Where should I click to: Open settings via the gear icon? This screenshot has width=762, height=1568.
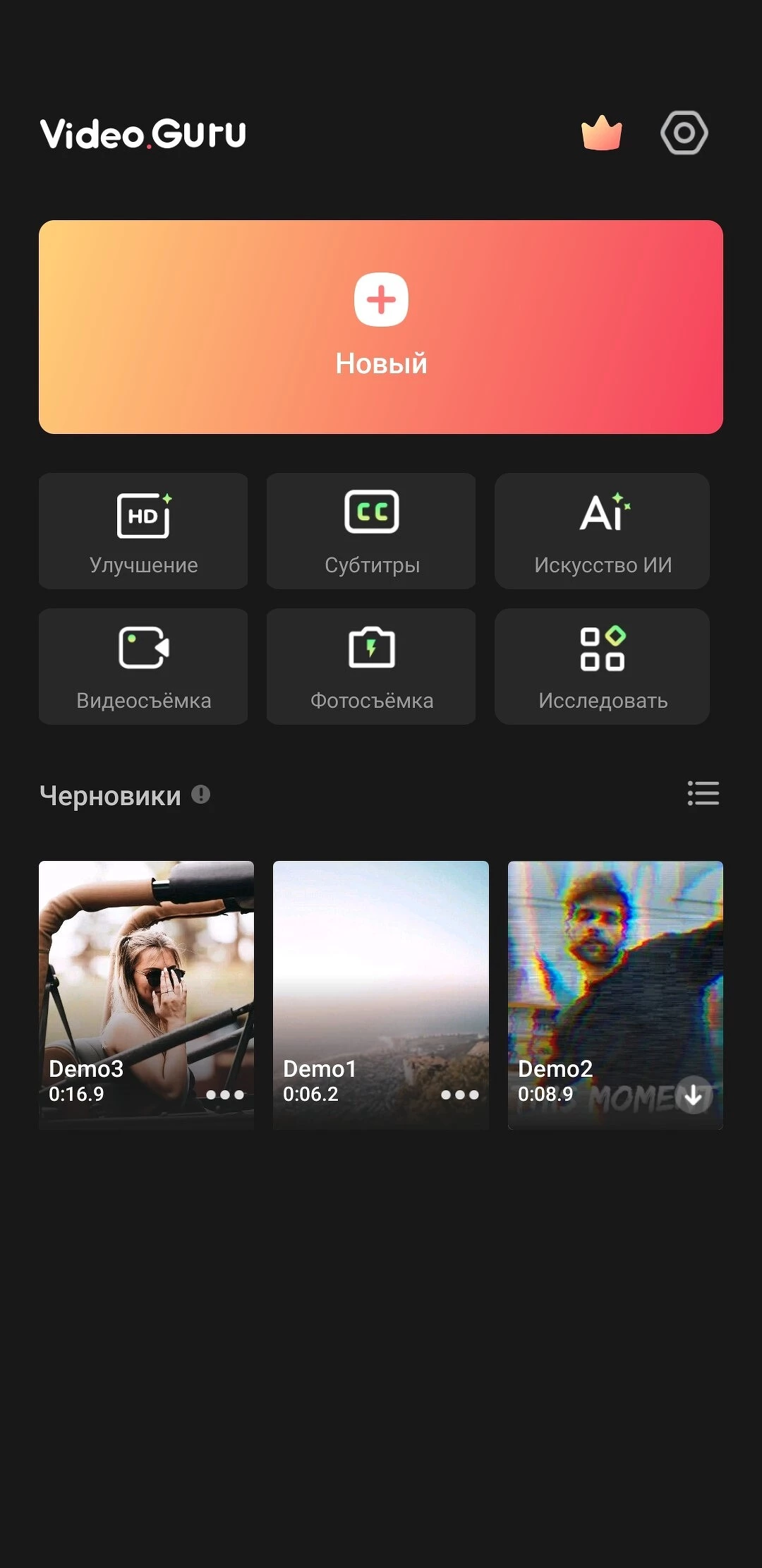pos(684,133)
